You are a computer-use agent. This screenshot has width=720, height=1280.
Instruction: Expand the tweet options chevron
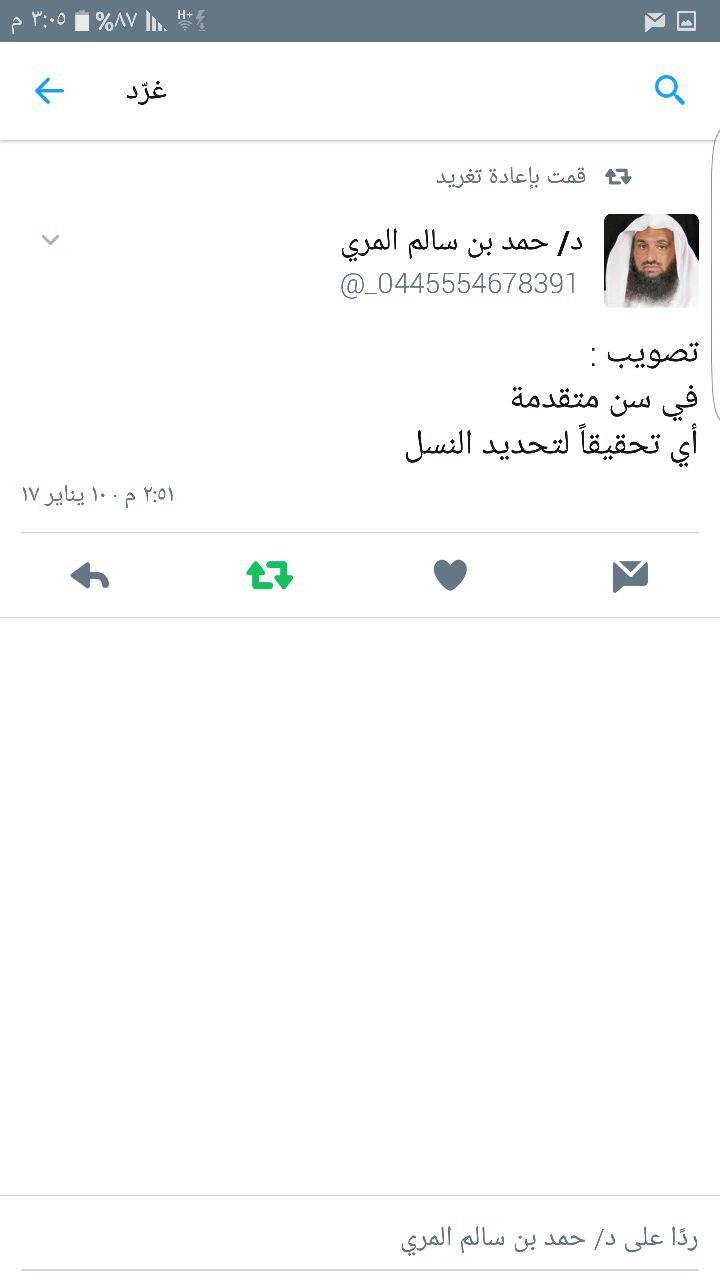point(50,239)
